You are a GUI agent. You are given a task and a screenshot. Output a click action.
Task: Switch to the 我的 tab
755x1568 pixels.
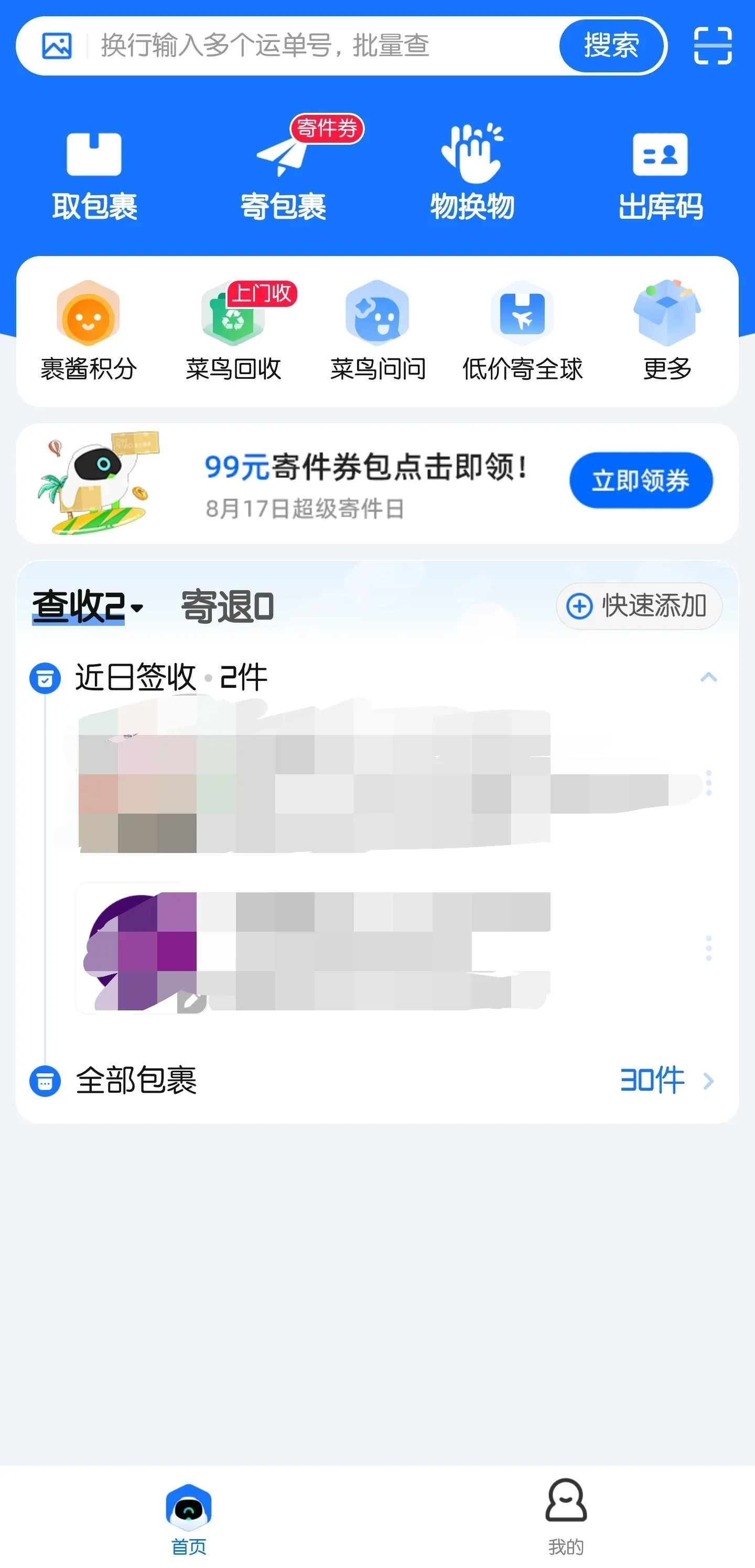click(566, 1516)
